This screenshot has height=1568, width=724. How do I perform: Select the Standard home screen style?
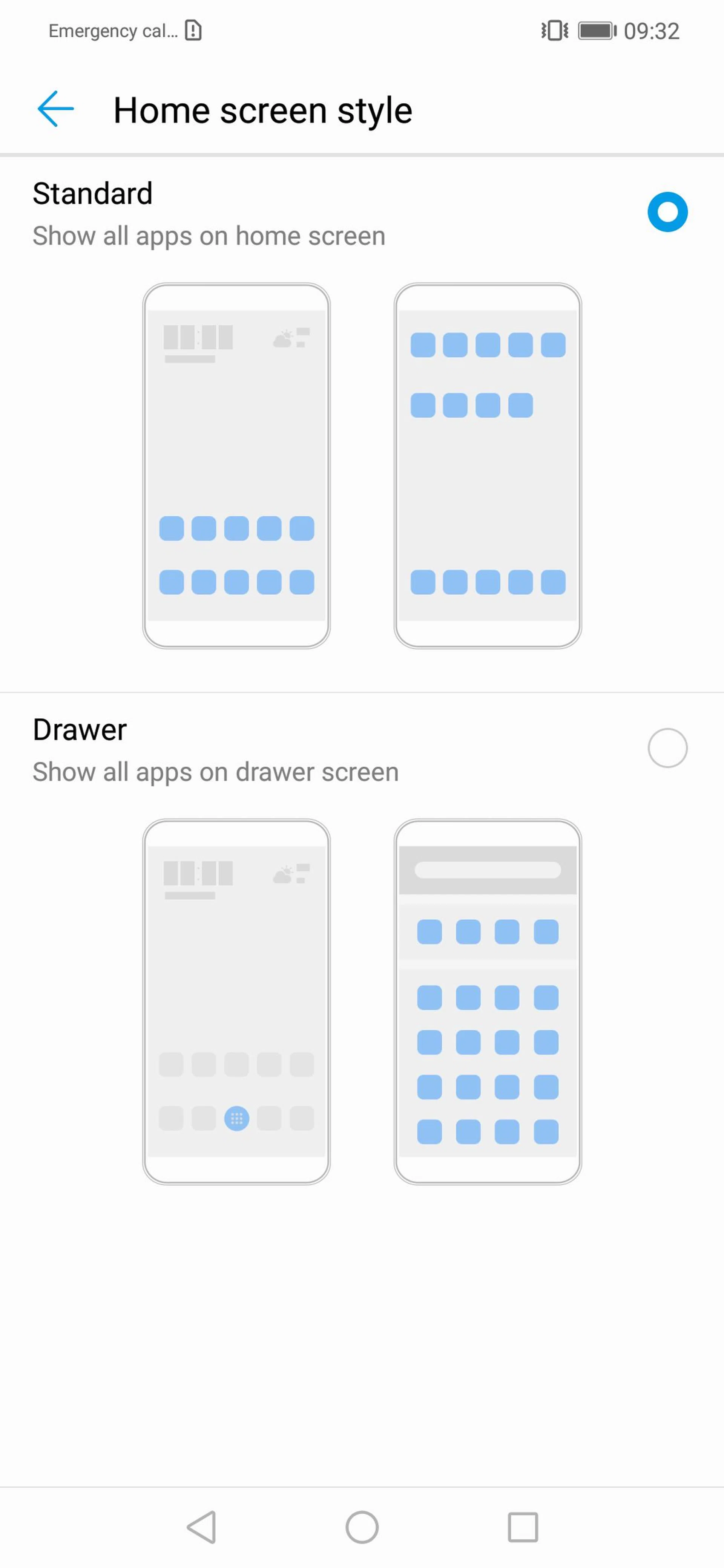point(667,213)
